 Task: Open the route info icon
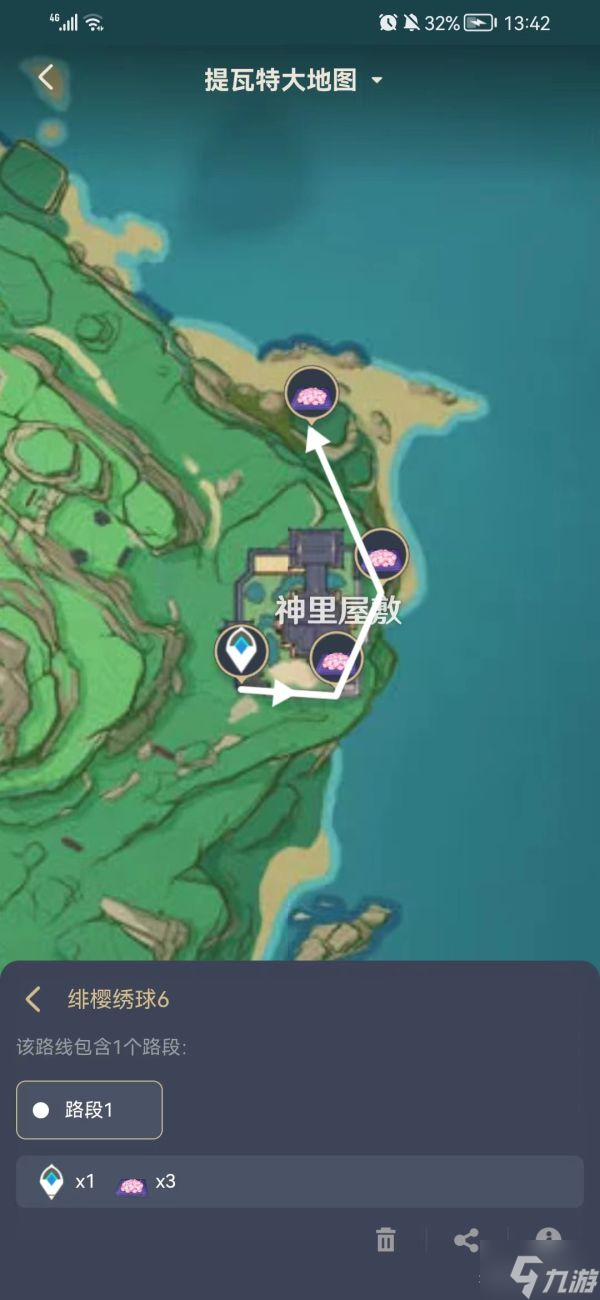coord(548,1238)
